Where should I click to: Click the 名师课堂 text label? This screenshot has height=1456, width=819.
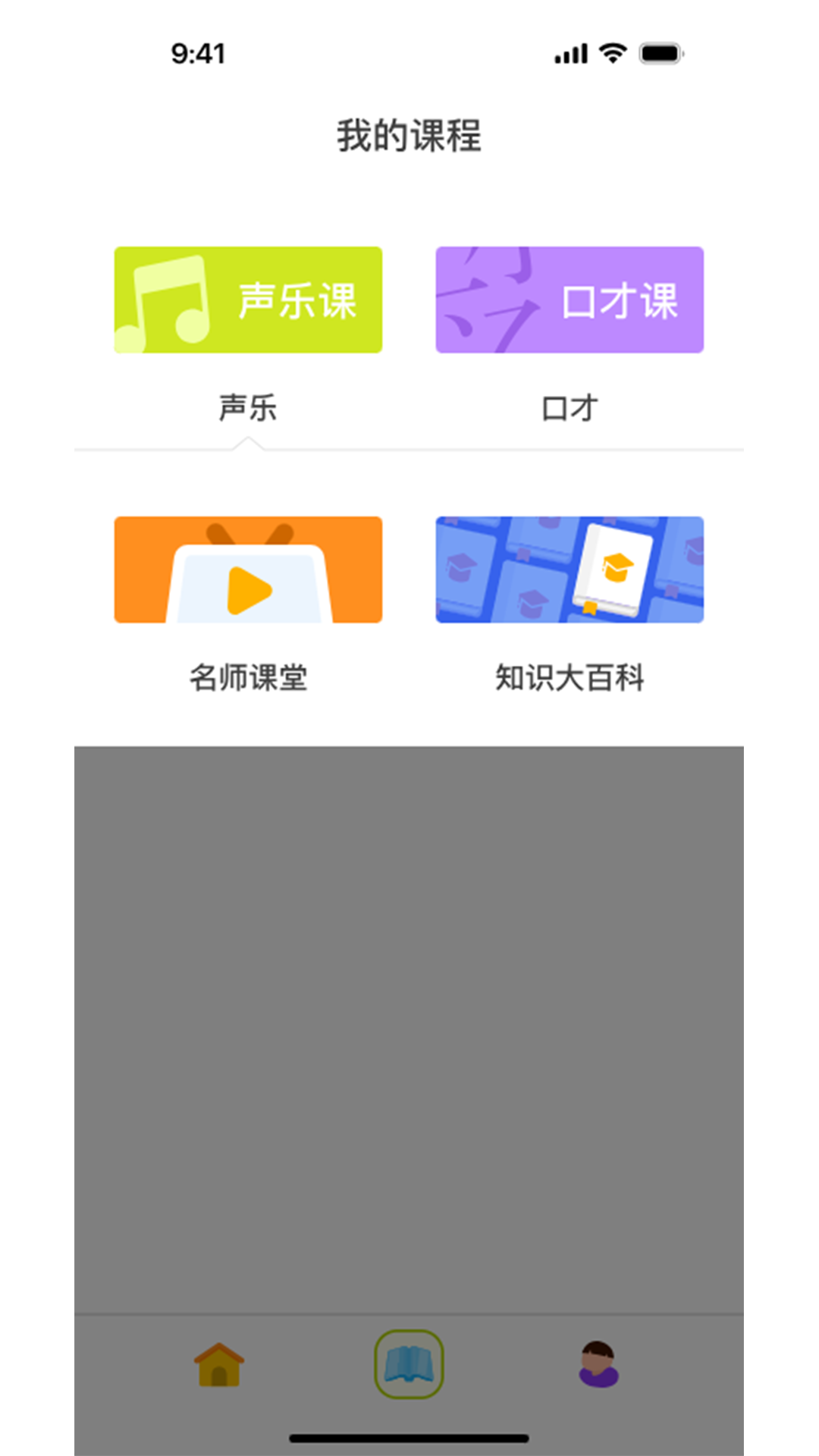click(x=249, y=678)
